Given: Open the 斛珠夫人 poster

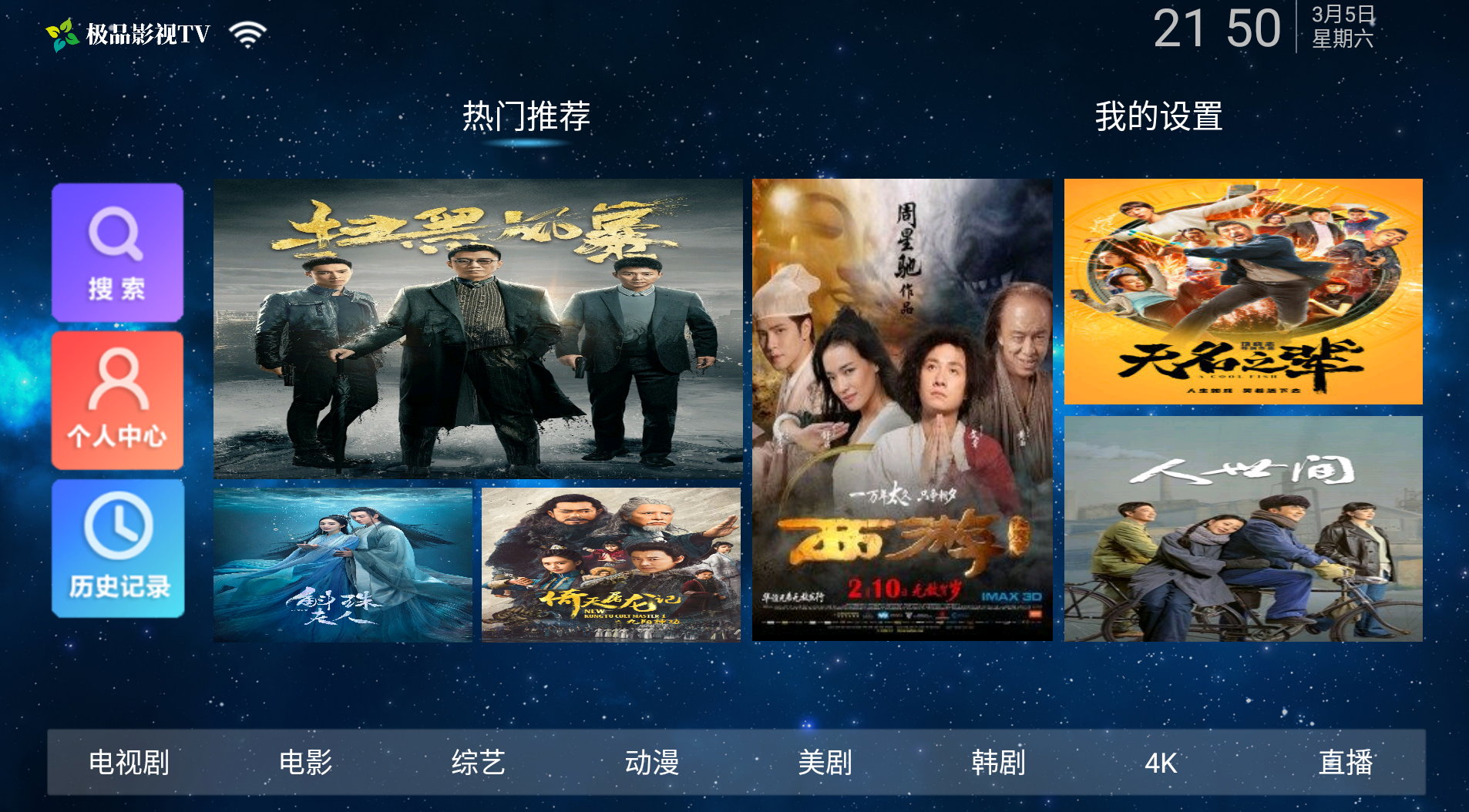Looking at the screenshot, I should point(342,564).
